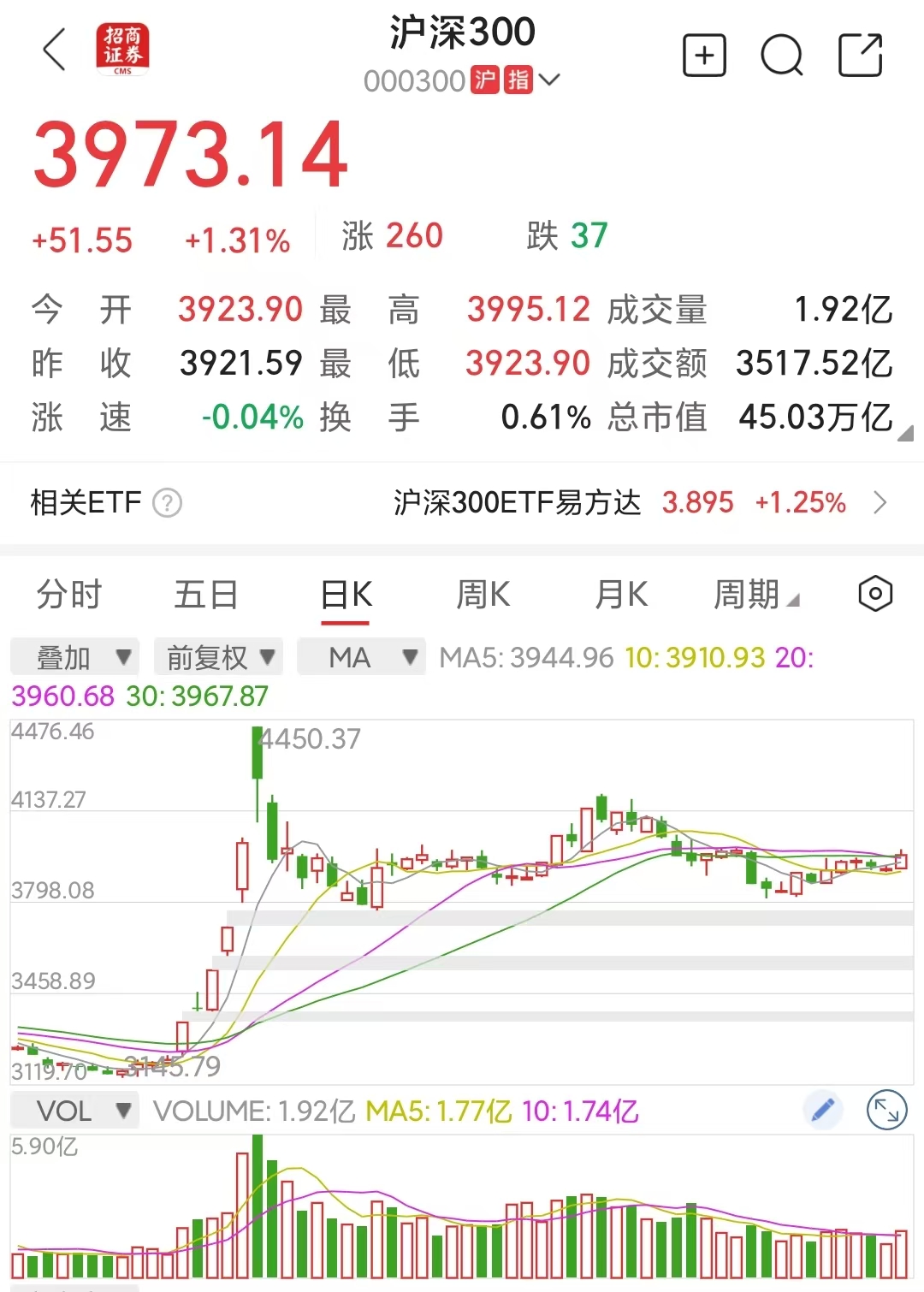Go back to the previous screen
The image size is (924, 1292).
coord(55,50)
